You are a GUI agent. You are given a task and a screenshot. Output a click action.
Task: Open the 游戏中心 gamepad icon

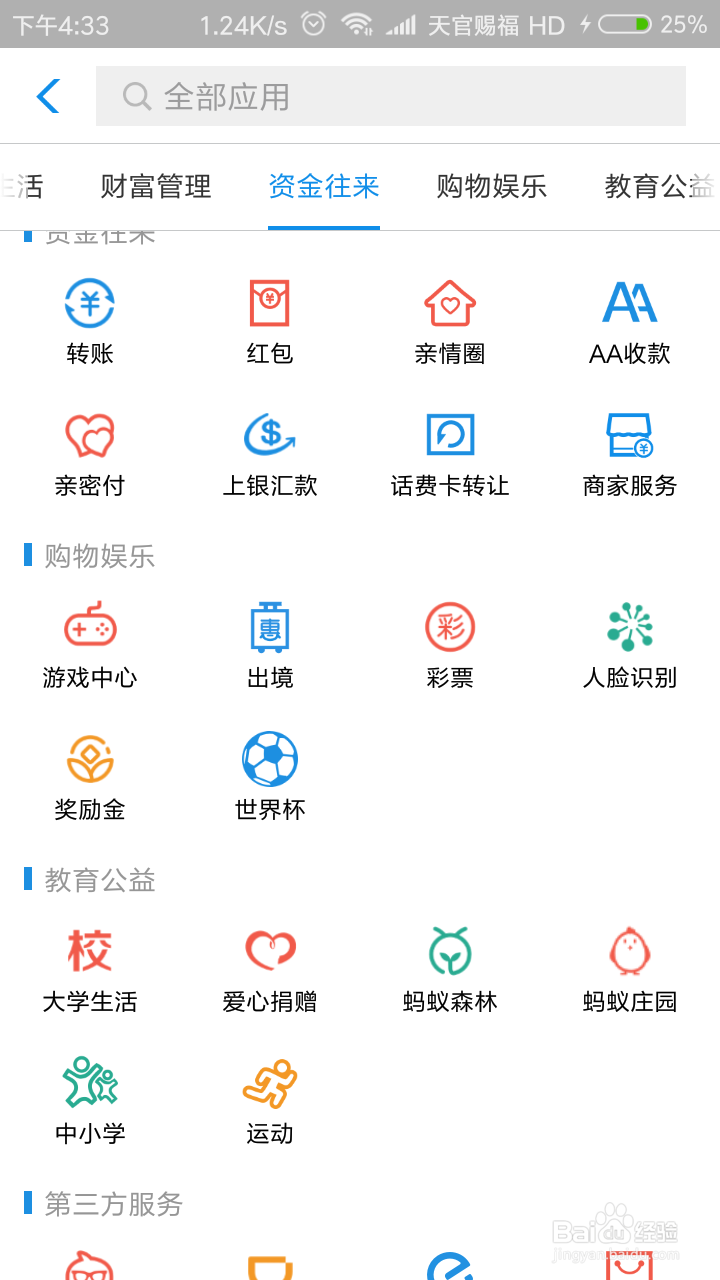click(90, 627)
